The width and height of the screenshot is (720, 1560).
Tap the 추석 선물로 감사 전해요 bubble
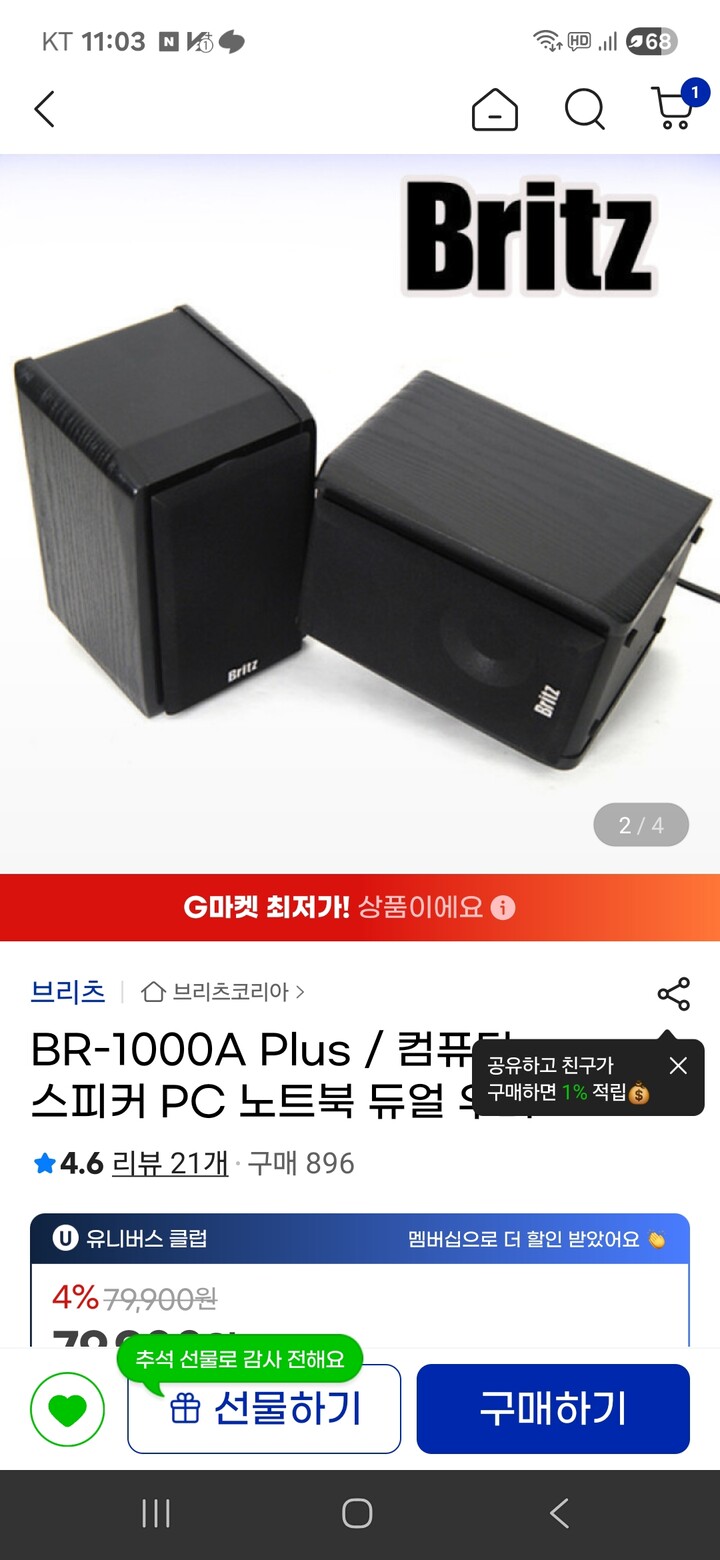[x=240, y=1357]
